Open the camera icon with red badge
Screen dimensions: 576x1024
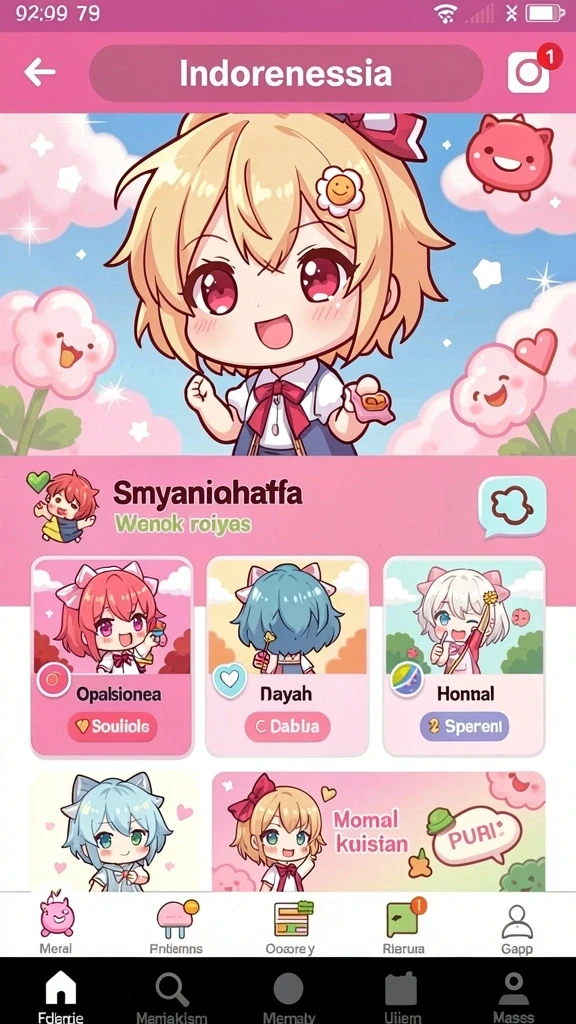pyautogui.click(x=529, y=72)
